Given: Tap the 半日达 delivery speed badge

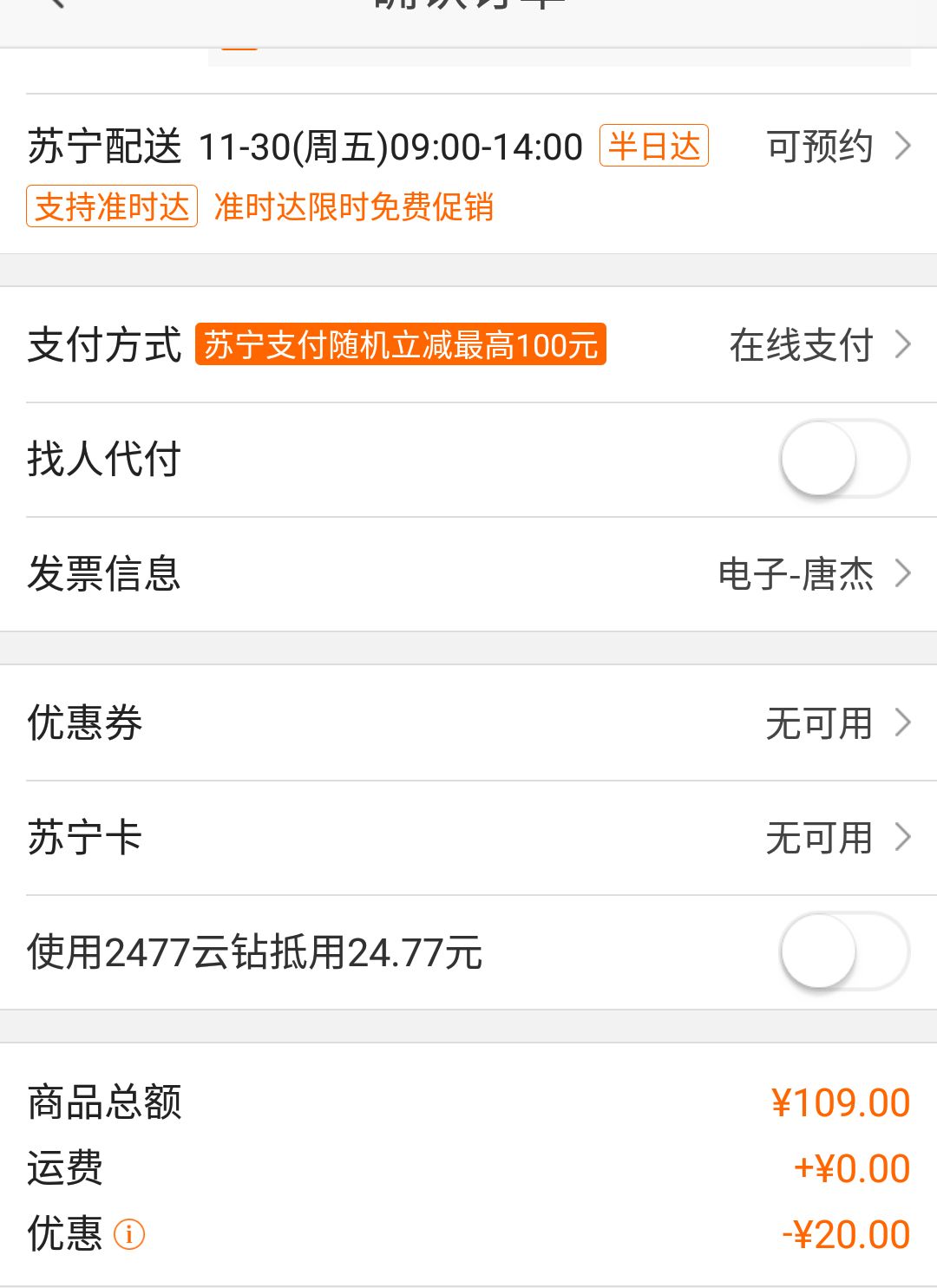Looking at the screenshot, I should (x=653, y=146).
